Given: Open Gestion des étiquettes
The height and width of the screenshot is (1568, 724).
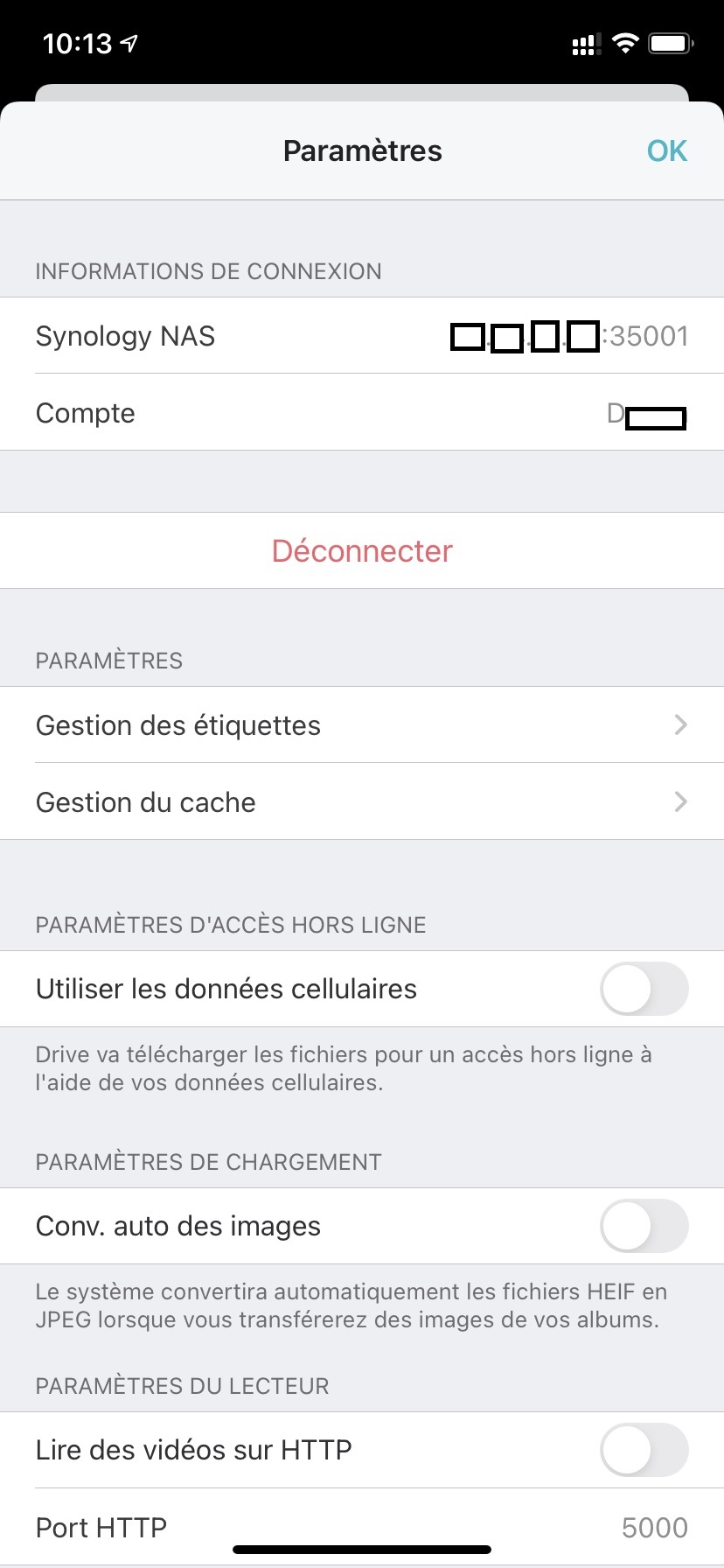Looking at the screenshot, I should 362,724.
